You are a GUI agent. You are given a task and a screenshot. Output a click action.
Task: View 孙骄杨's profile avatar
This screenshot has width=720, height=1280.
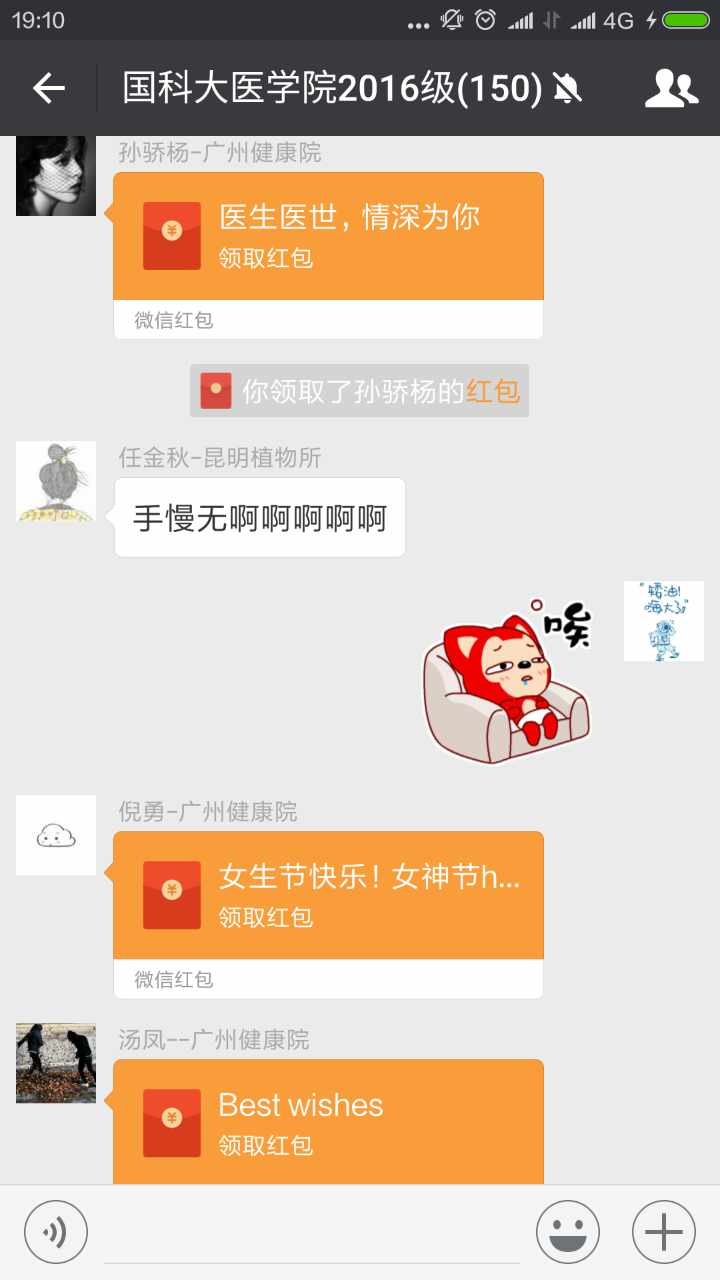click(56, 176)
